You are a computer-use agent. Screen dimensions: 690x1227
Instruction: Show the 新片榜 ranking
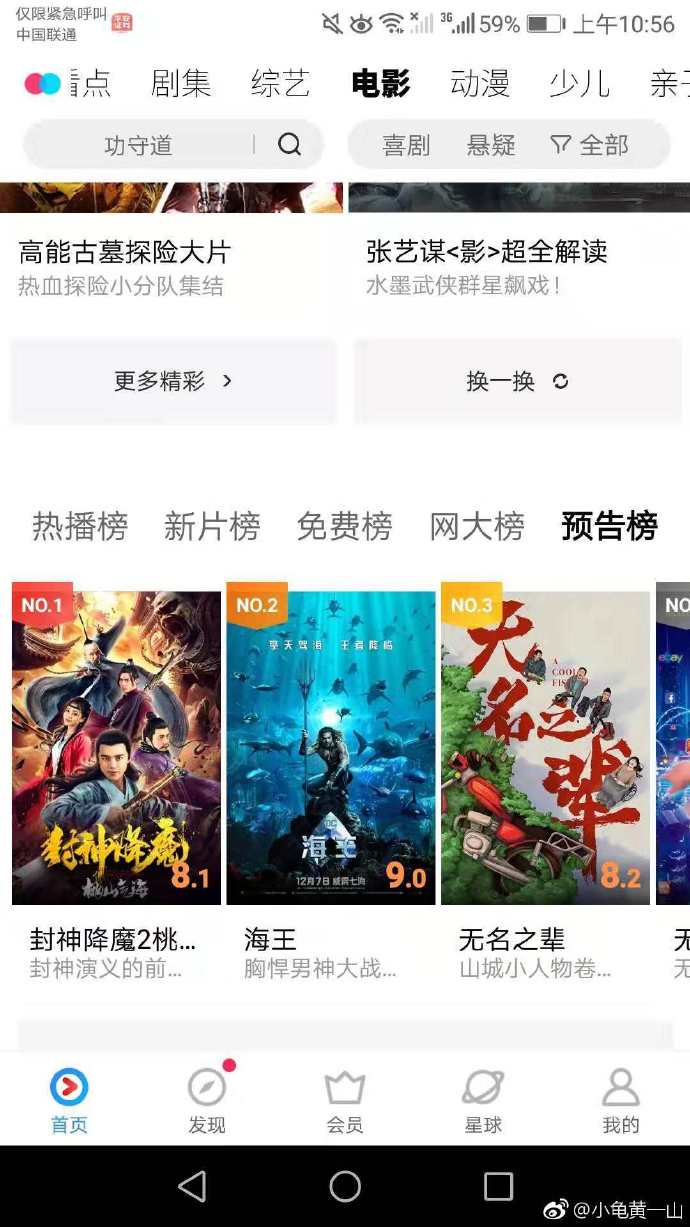[x=212, y=526]
